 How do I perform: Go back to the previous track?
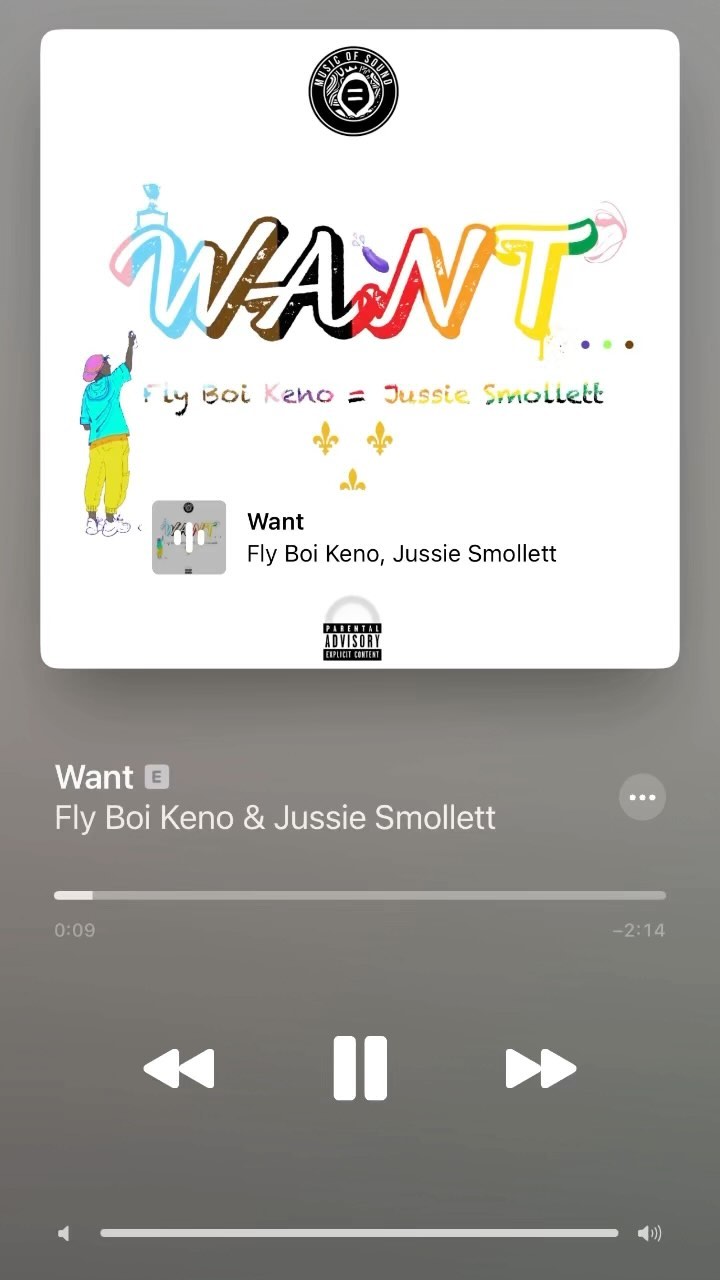(x=179, y=1068)
